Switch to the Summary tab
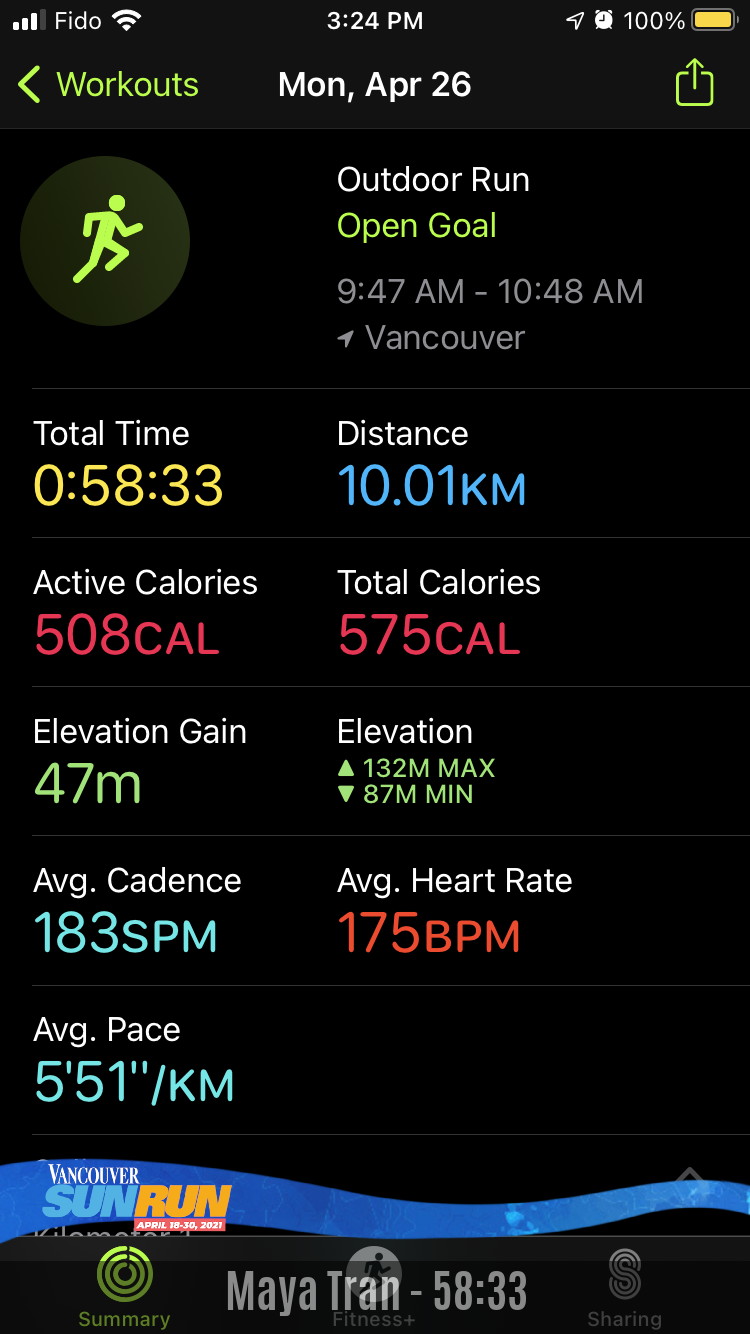 click(x=125, y=1289)
